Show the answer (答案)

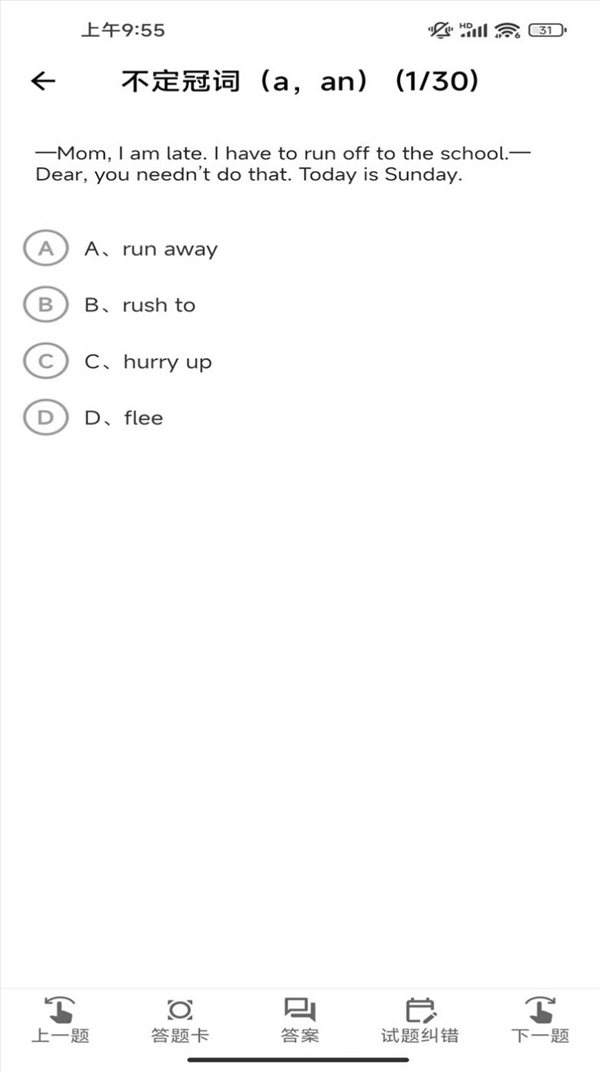tap(299, 1020)
